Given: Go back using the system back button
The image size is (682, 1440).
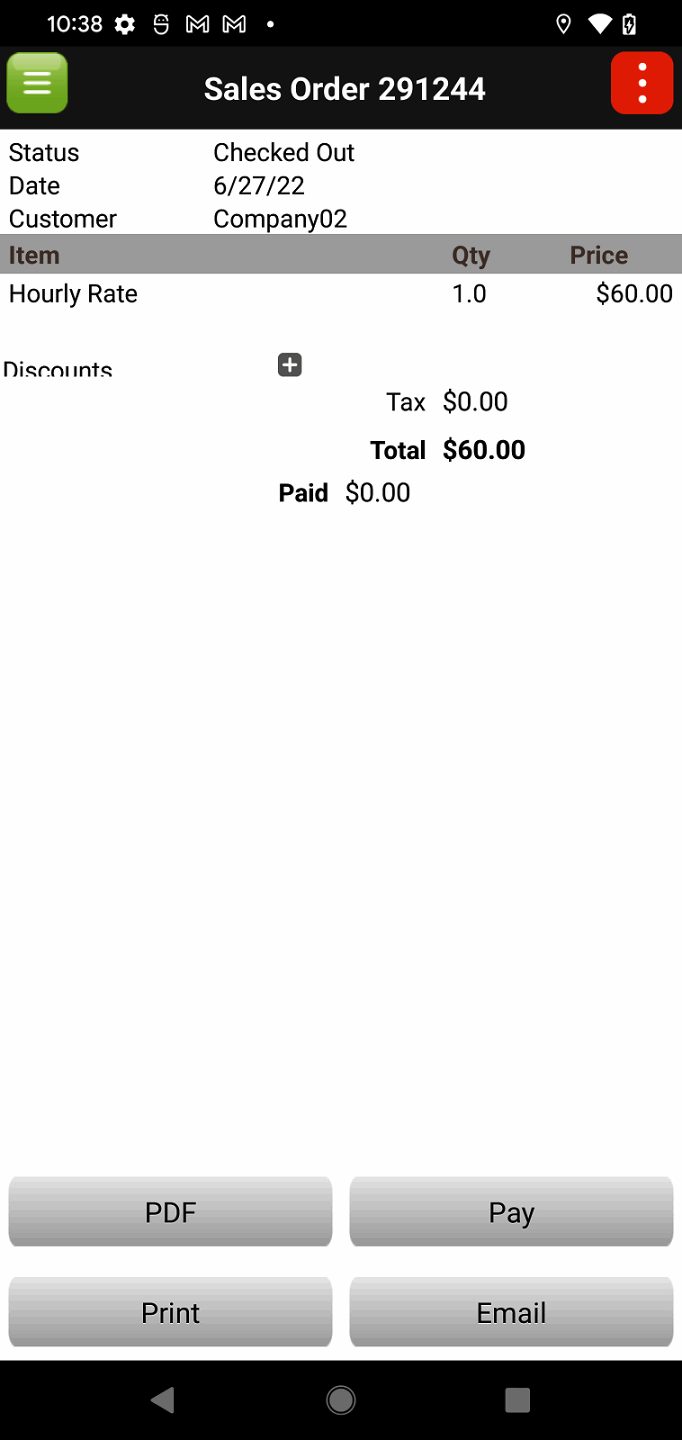Looking at the screenshot, I should coord(163,1400).
